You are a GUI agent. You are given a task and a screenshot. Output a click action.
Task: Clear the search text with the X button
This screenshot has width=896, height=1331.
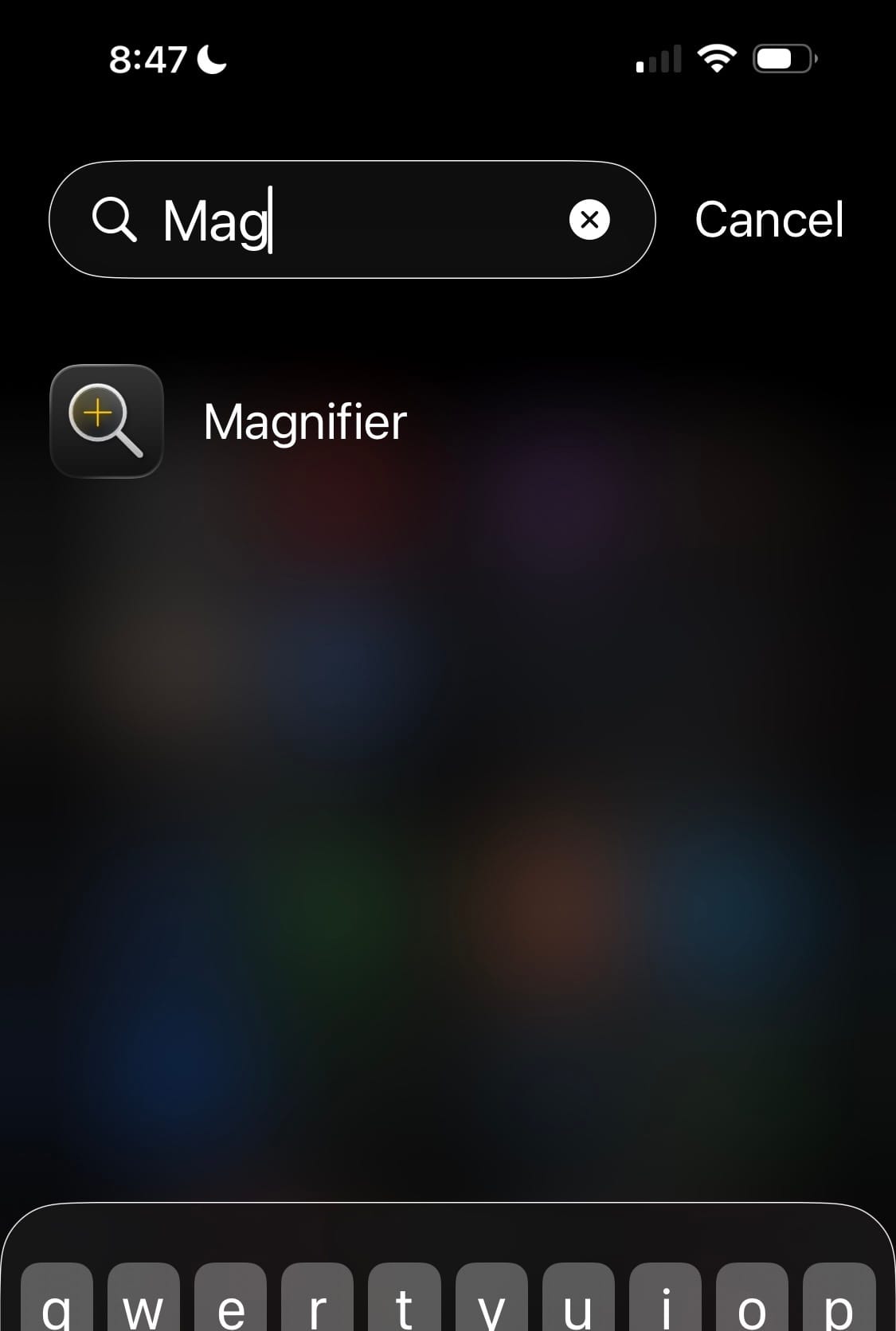coord(589,220)
